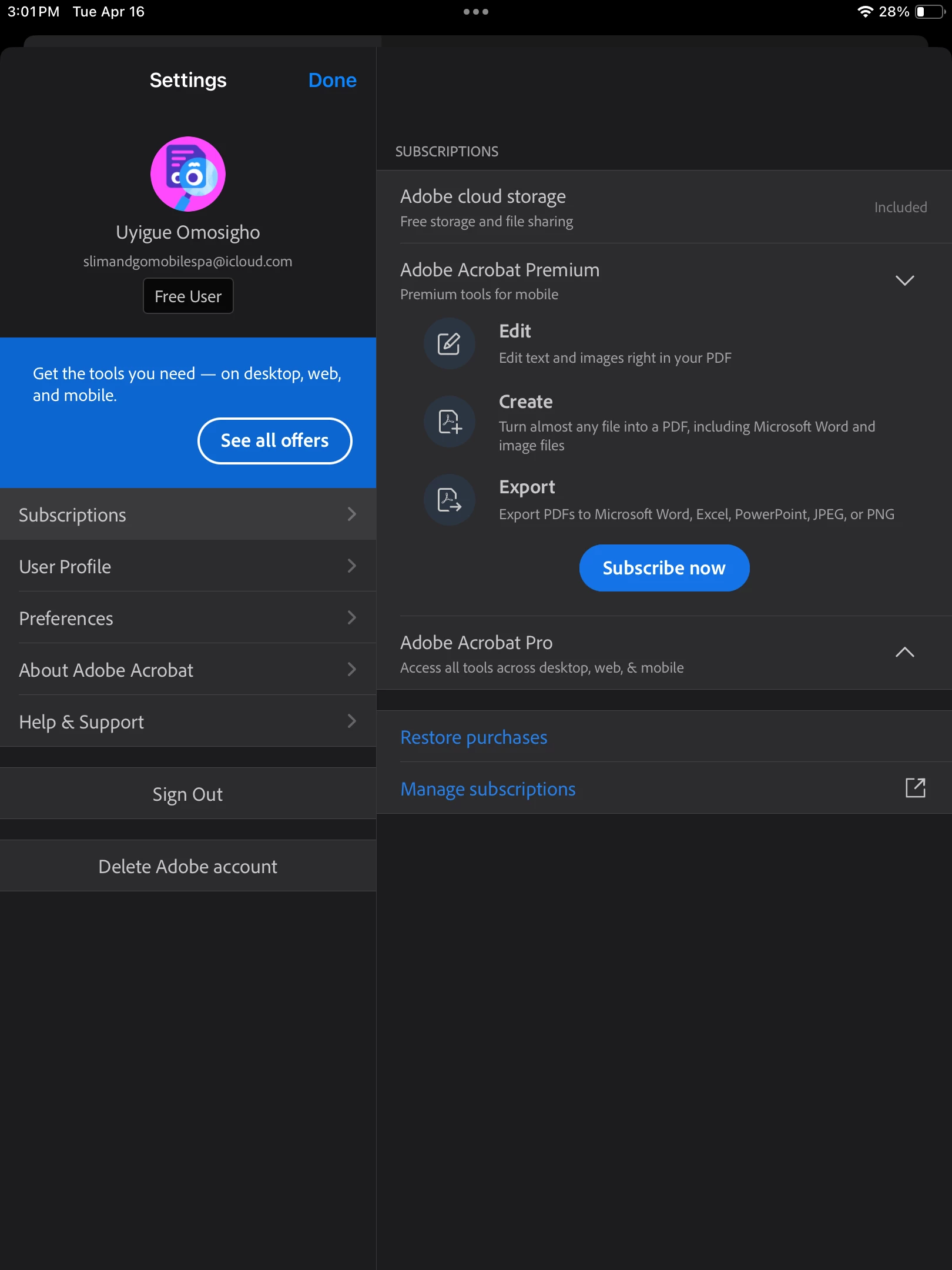Sign out of the account
Viewport: 952px width, 1270px height.
[x=188, y=794]
